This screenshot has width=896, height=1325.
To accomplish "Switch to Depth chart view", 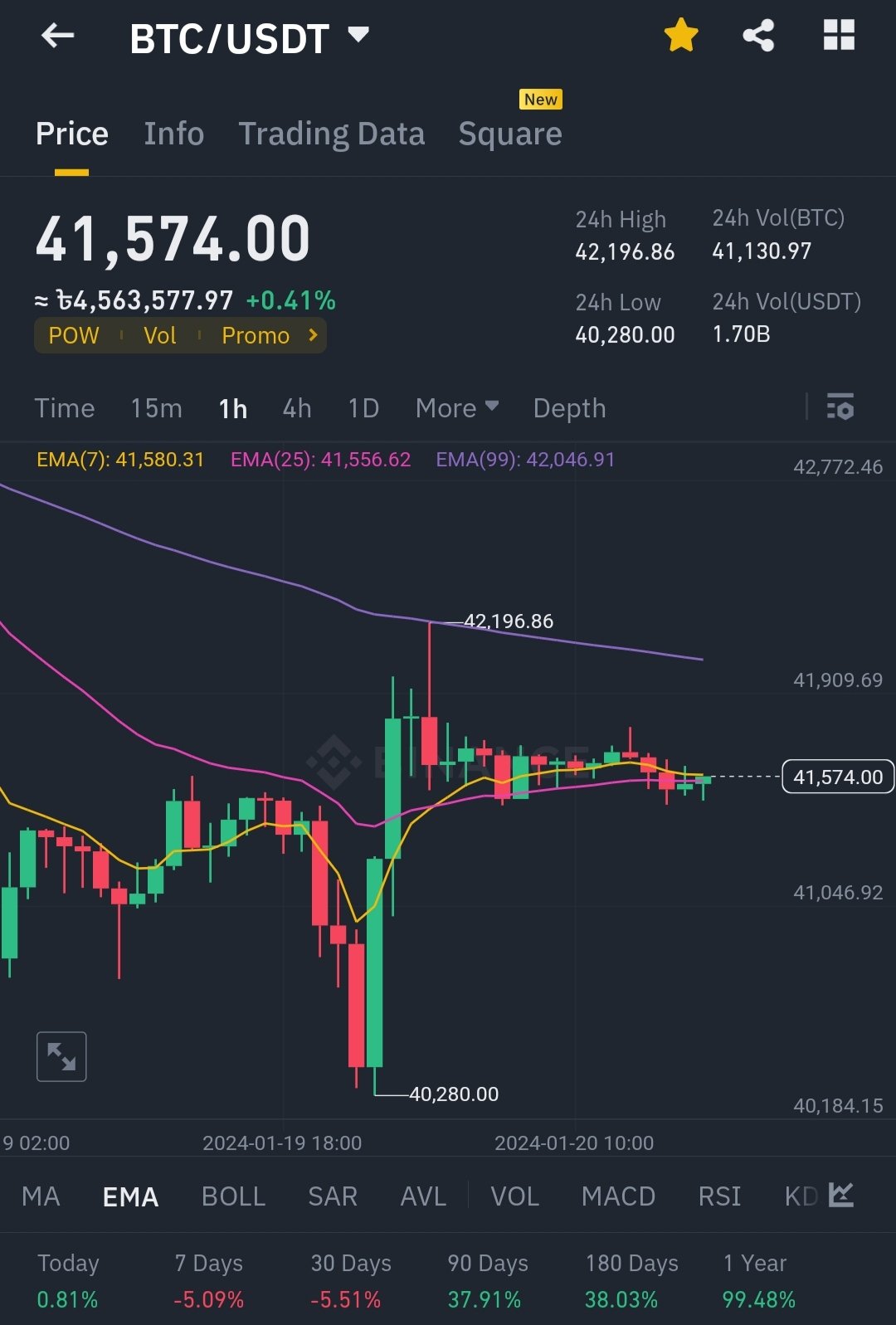I will tap(569, 408).
